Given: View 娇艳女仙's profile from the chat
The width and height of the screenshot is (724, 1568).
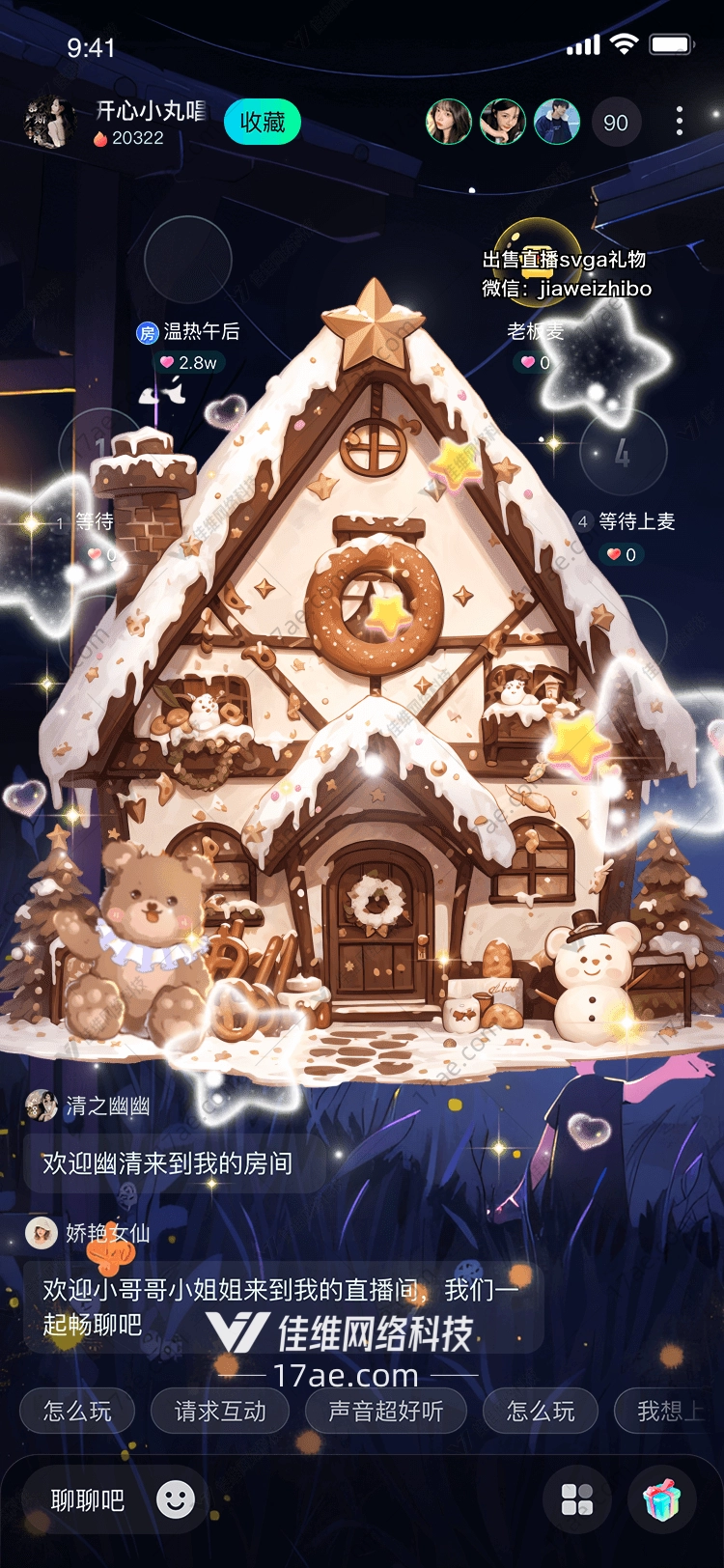Looking at the screenshot, I should 42,1233.
